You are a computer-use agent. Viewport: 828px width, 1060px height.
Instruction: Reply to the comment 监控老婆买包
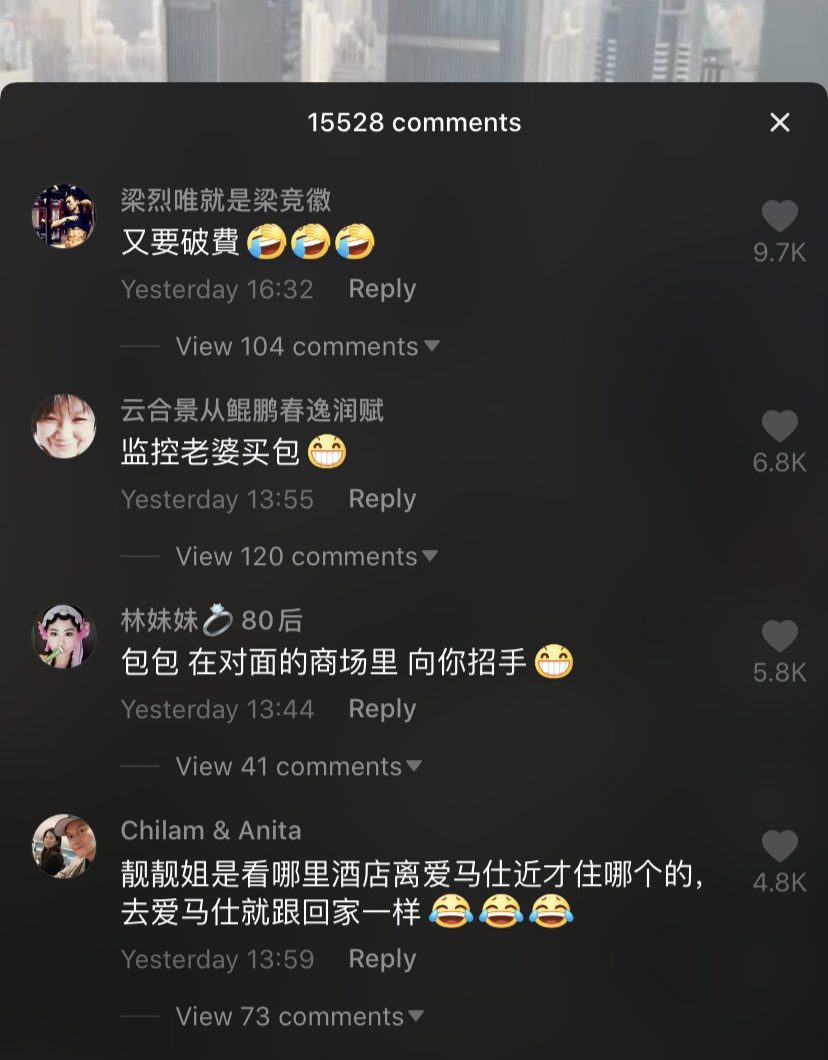(381, 499)
